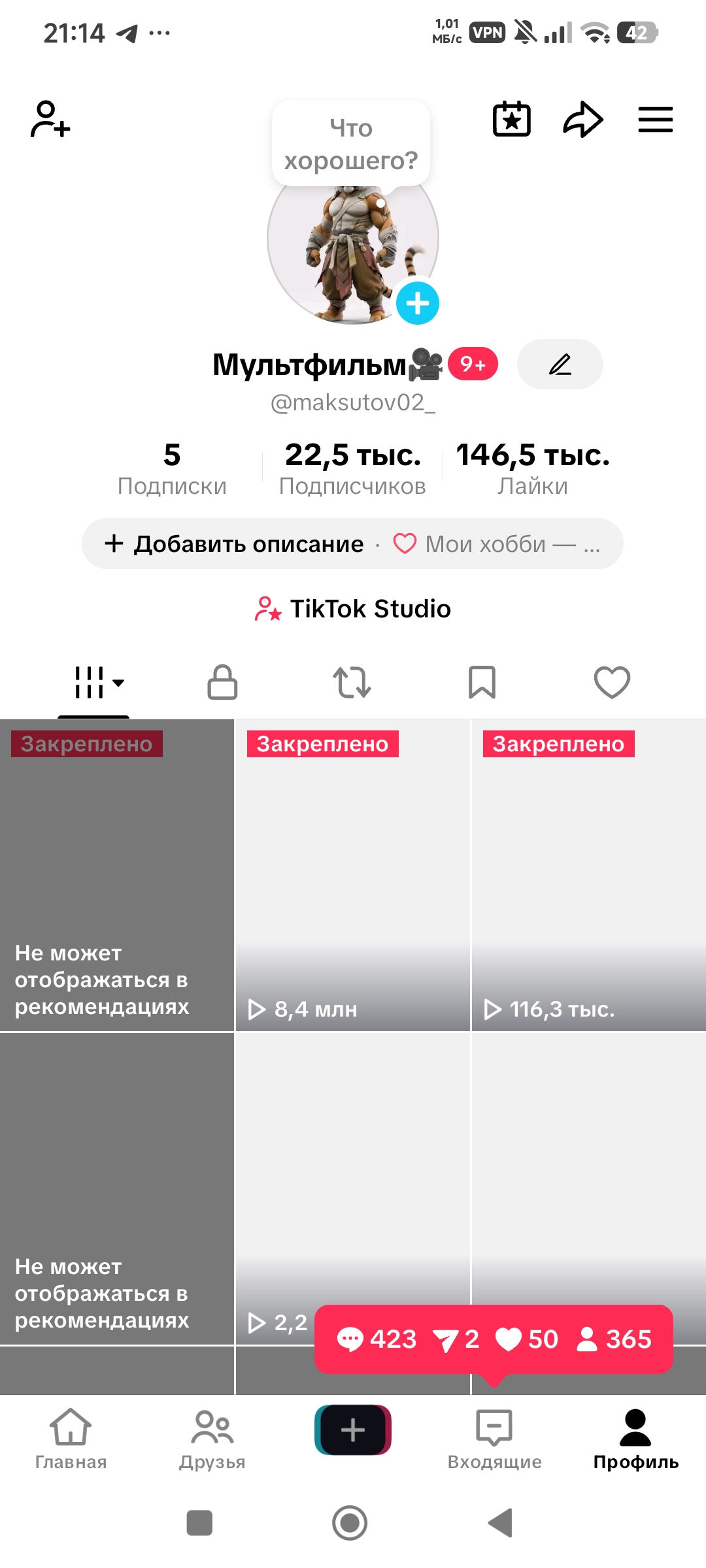Open the hamburger menu top right

656,120
